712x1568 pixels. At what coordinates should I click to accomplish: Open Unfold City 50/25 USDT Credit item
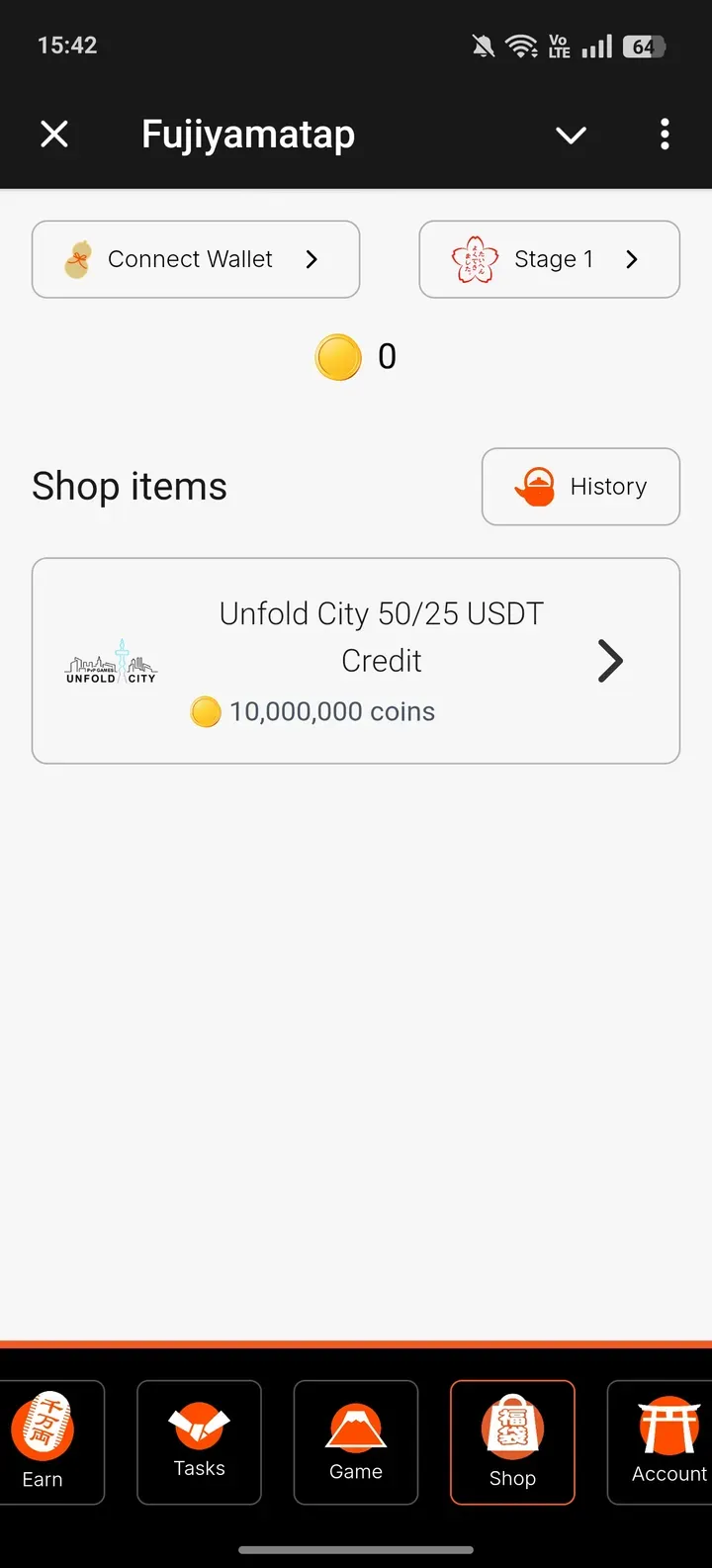tap(356, 661)
